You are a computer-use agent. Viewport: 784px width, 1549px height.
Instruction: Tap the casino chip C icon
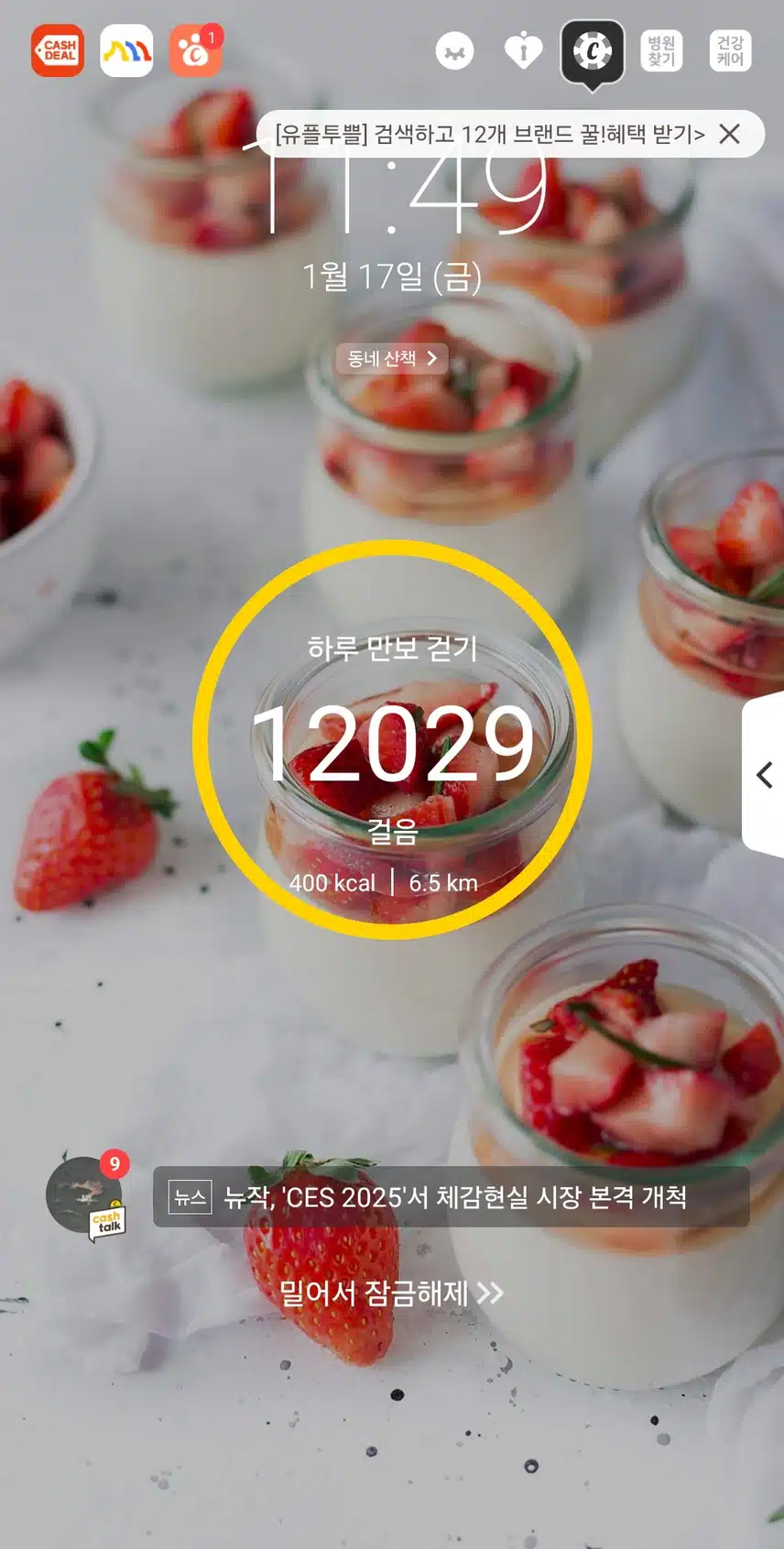pyautogui.click(x=593, y=51)
